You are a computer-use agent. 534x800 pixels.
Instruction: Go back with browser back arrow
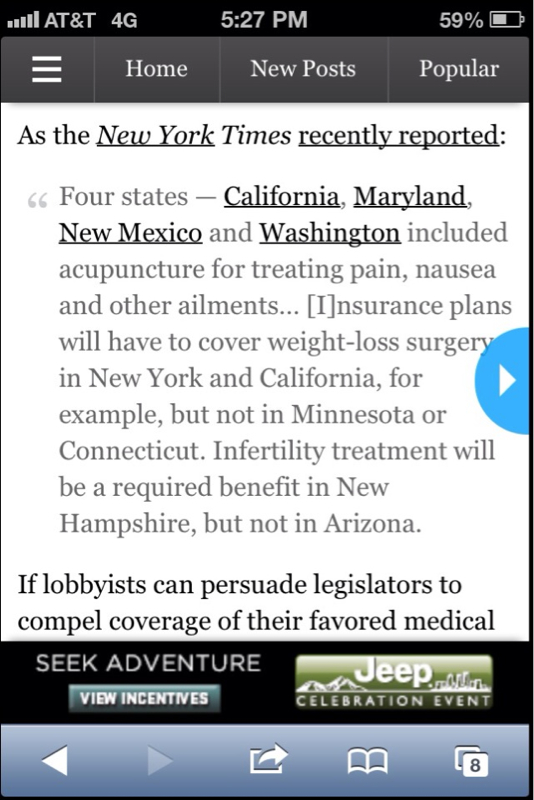[x=55, y=760]
